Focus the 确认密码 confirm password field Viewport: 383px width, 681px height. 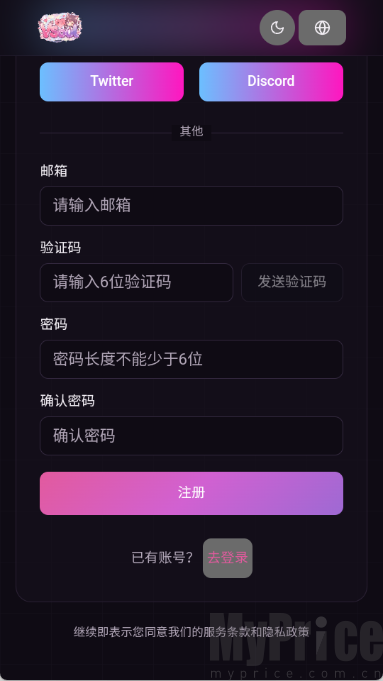click(x=192, y=436)
